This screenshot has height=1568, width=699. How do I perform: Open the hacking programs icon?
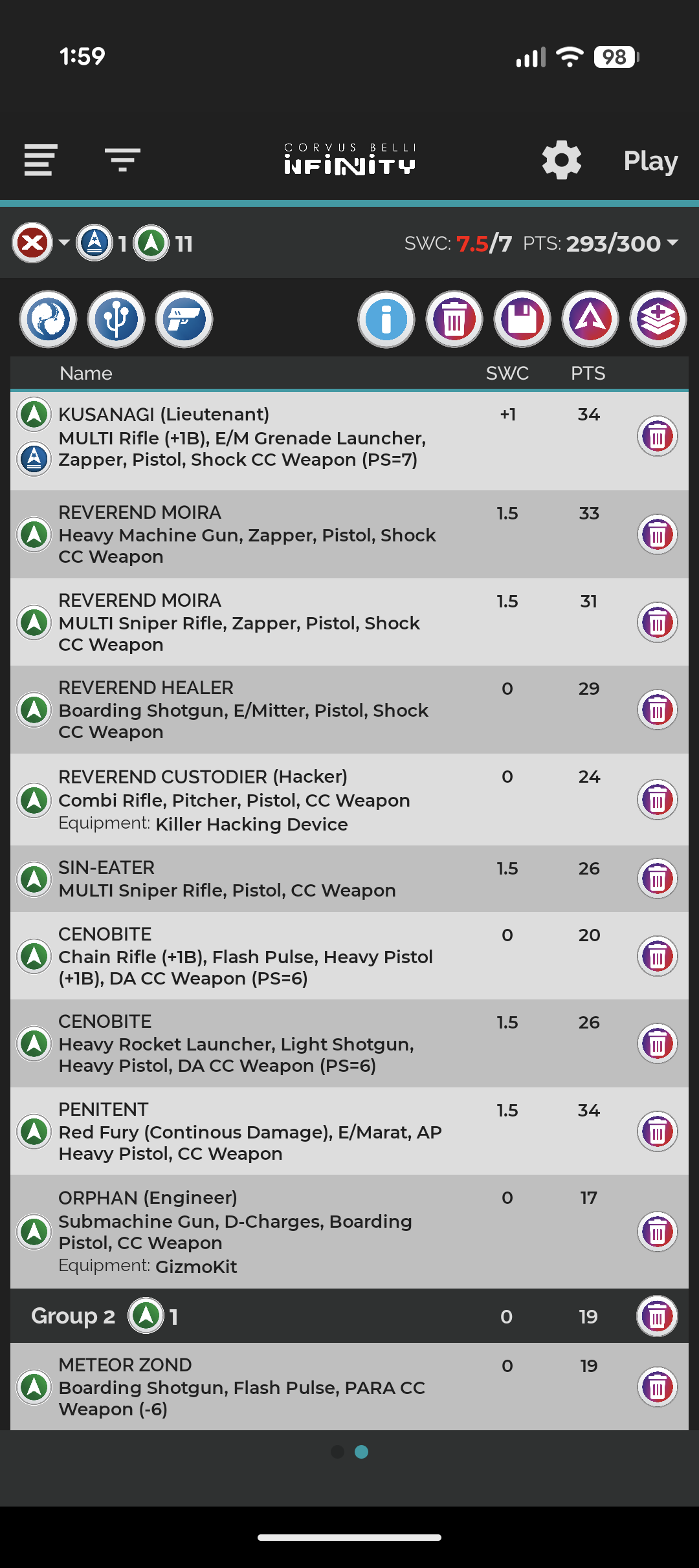pyautogui.click(x=116, y=319)
